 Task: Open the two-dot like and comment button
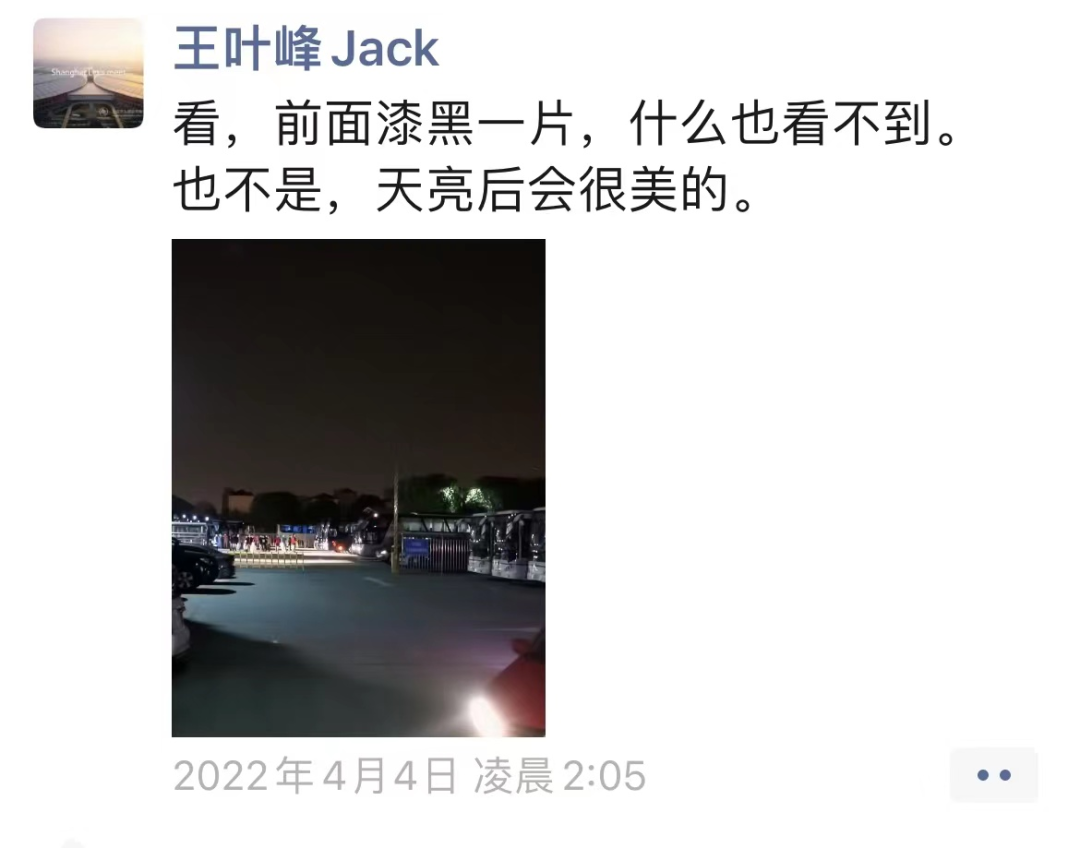pos(993,775)
